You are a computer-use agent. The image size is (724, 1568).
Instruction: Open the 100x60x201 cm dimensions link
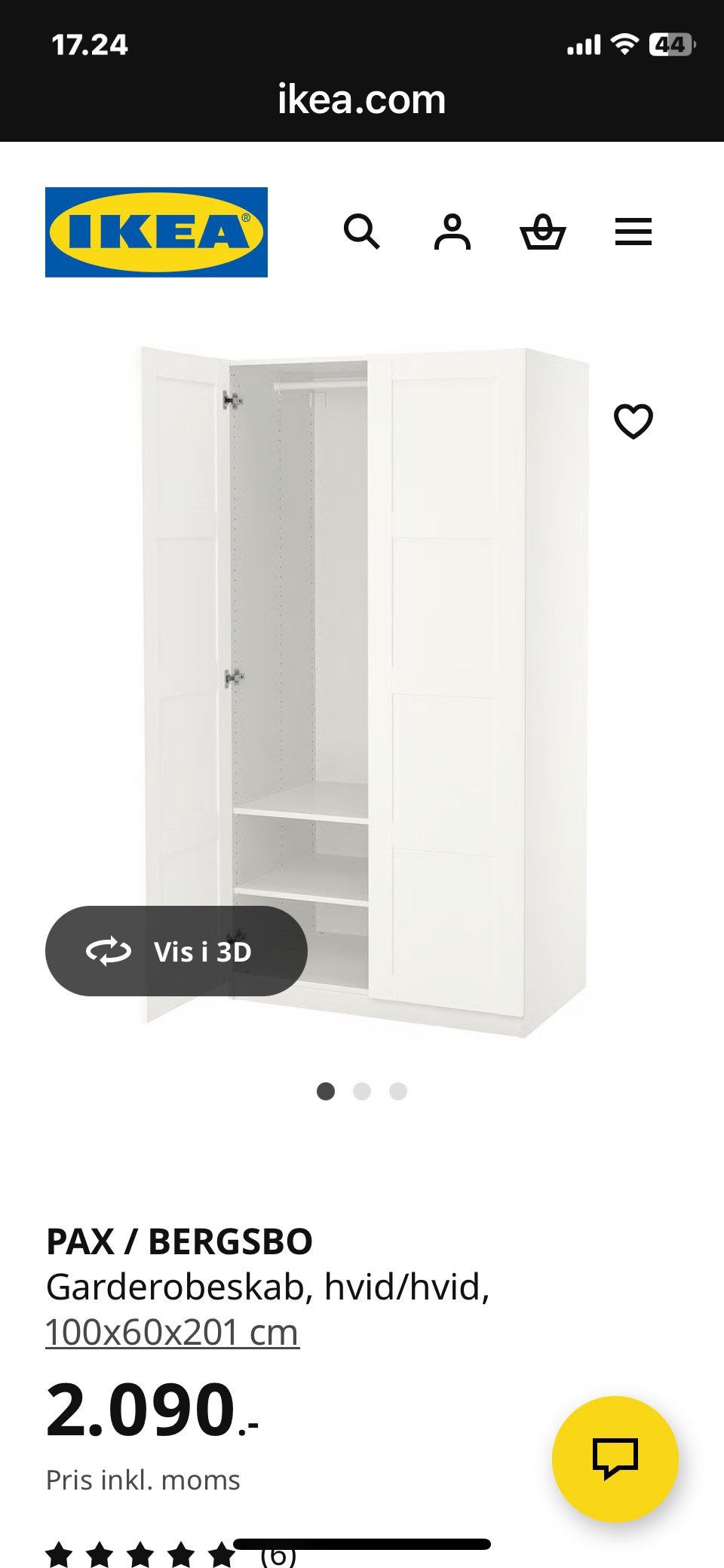pos(172,1333)
